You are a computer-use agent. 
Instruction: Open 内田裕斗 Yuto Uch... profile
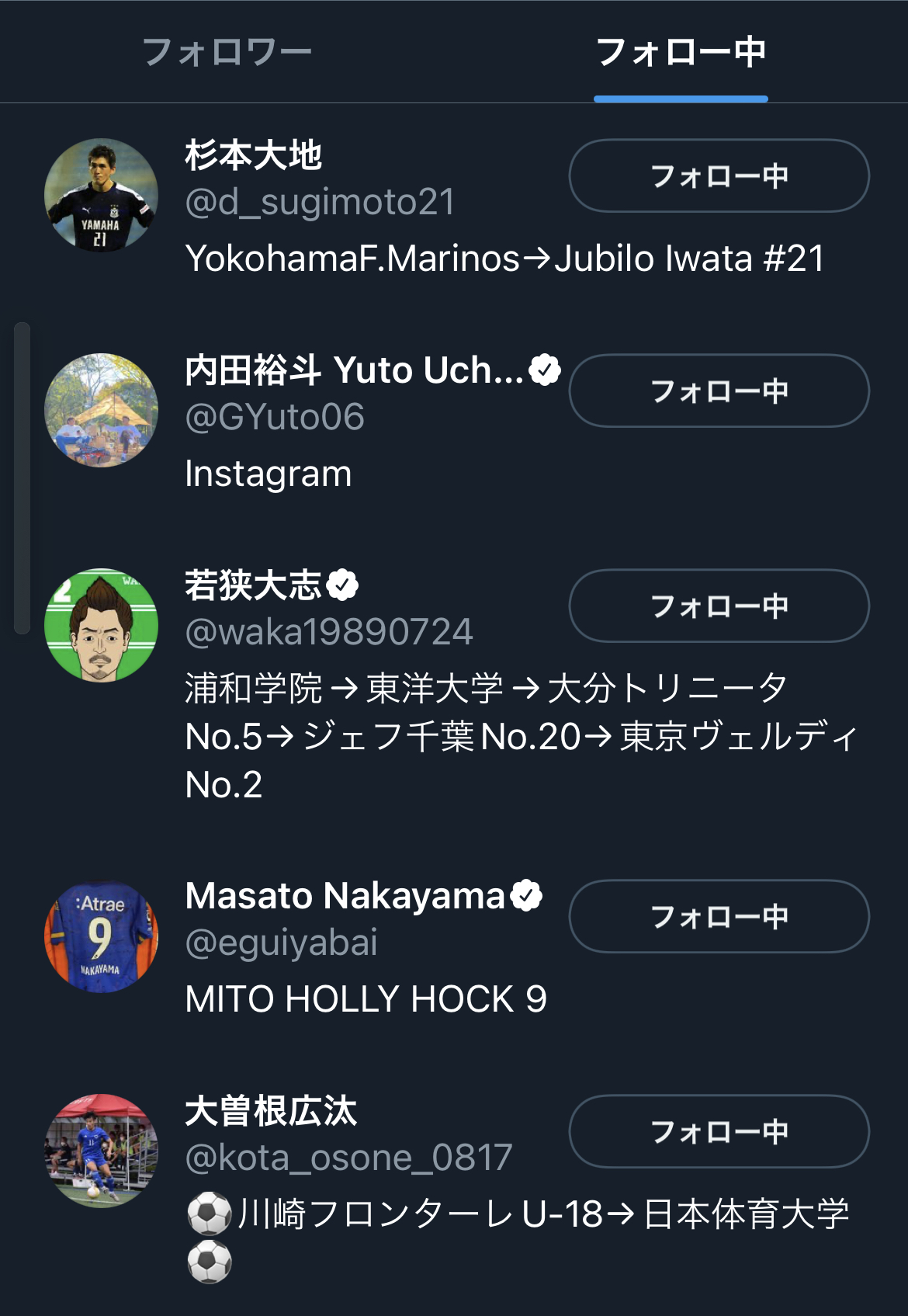354,370
